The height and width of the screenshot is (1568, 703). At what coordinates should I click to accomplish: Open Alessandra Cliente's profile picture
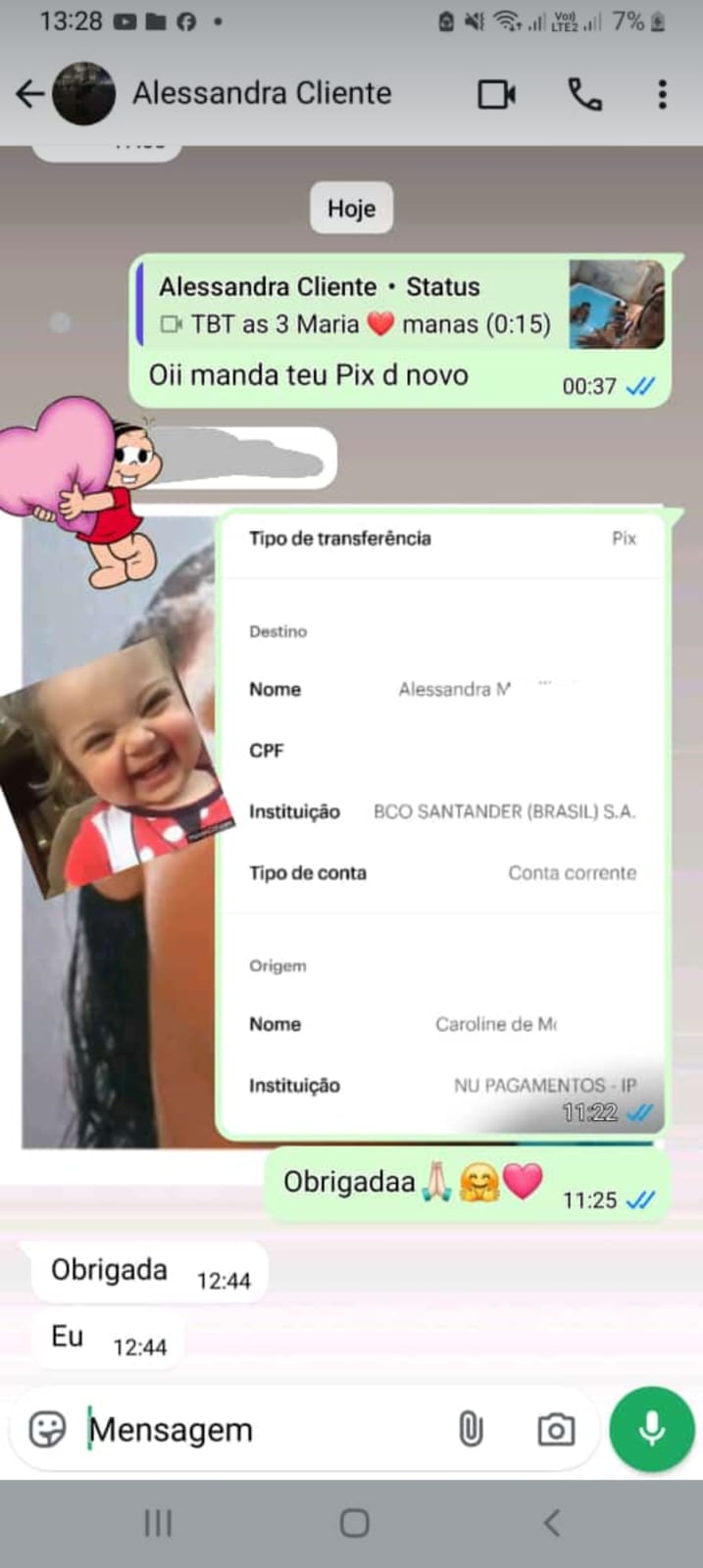tap(83, 94)
